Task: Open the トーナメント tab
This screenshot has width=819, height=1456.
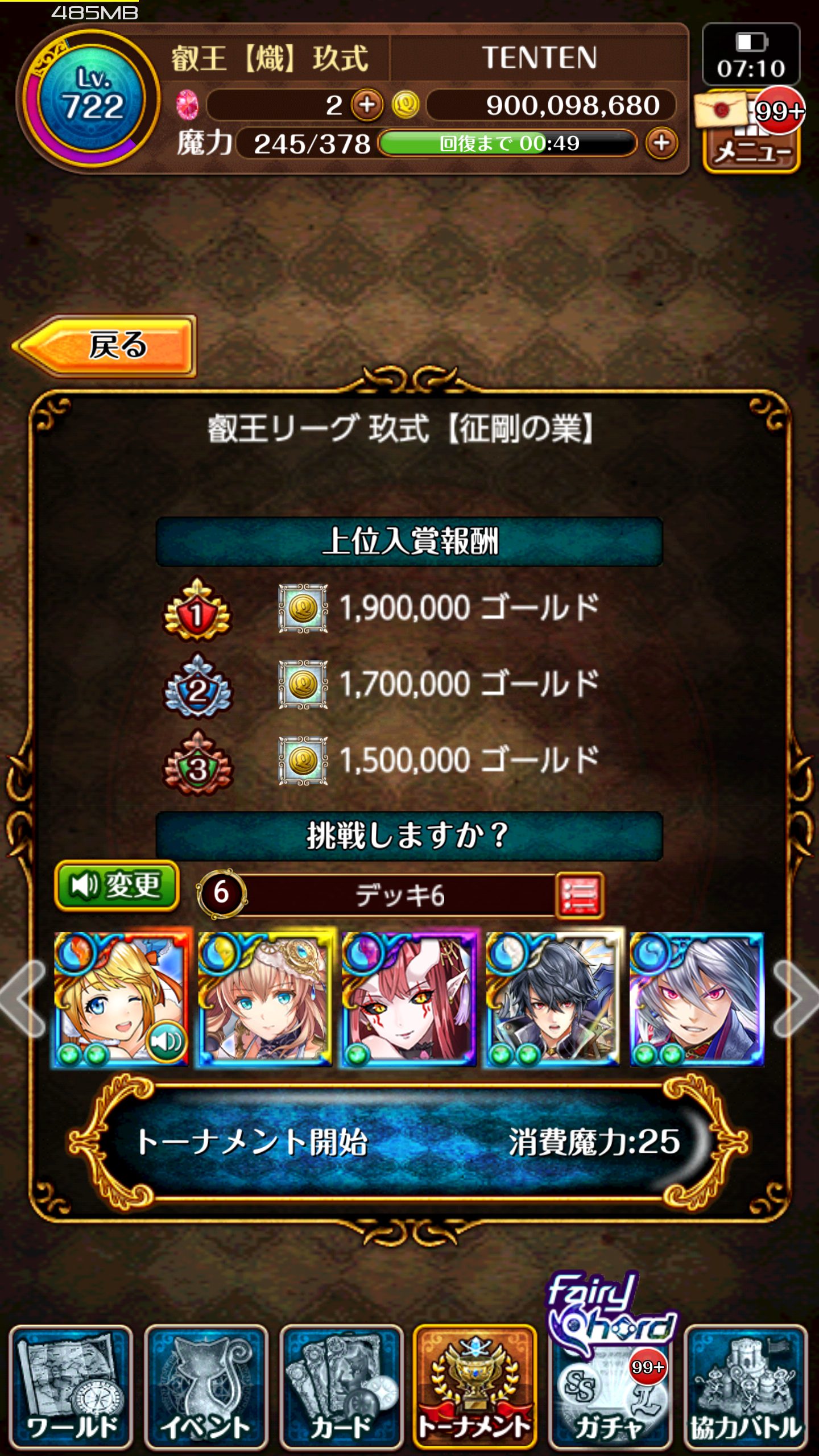Action: pos(475,1387)
